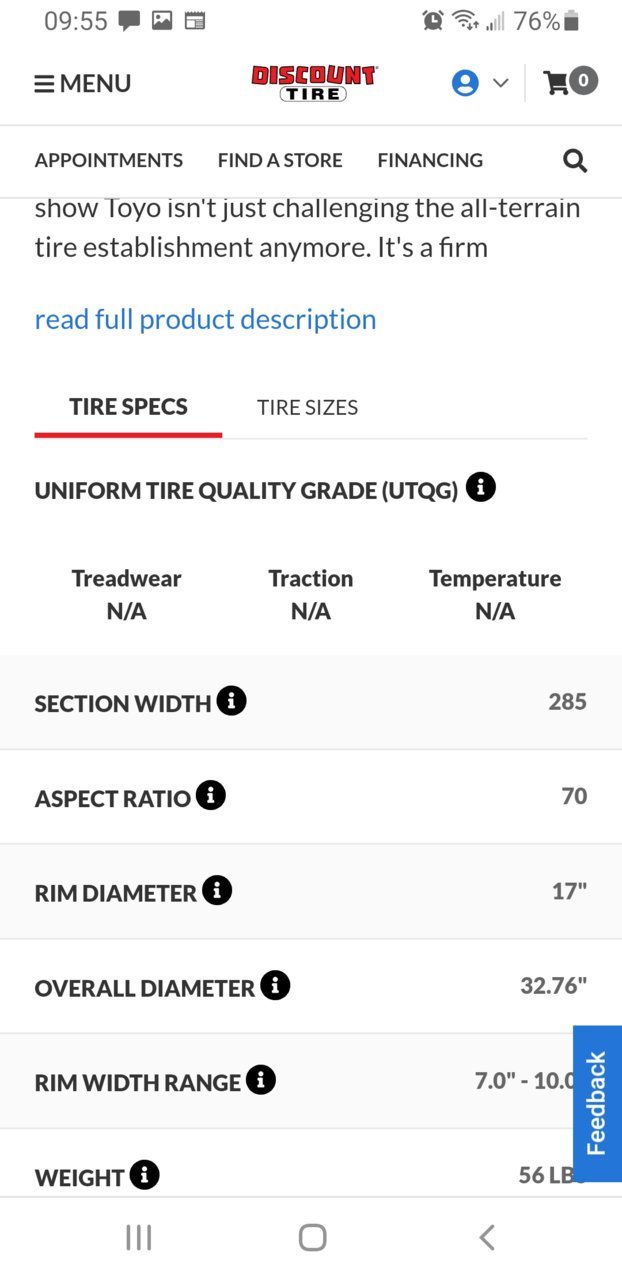This screenshot has height=1279, width=622.
Task: Go to Appointments
Action: click(x=109, y=160)
